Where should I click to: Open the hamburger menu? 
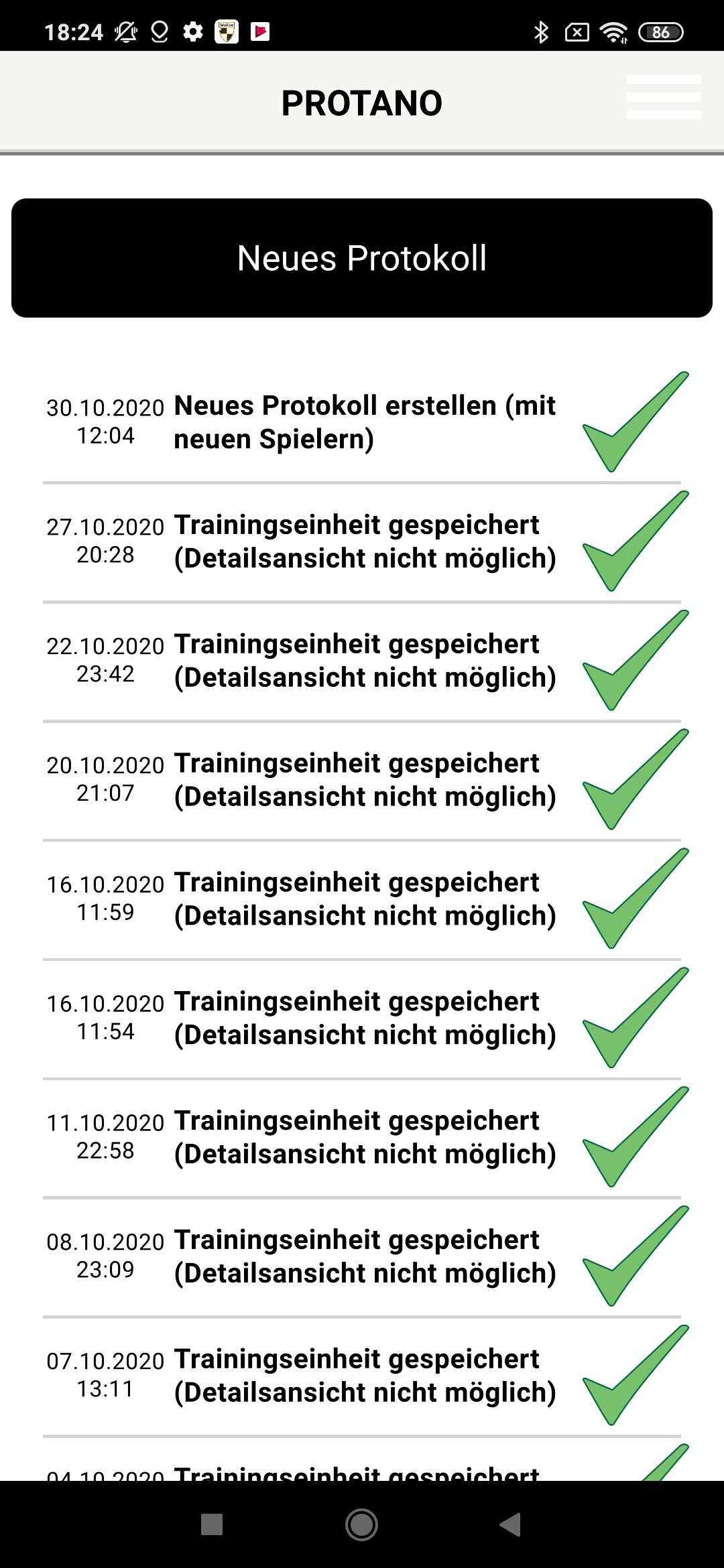pos(664,98)
